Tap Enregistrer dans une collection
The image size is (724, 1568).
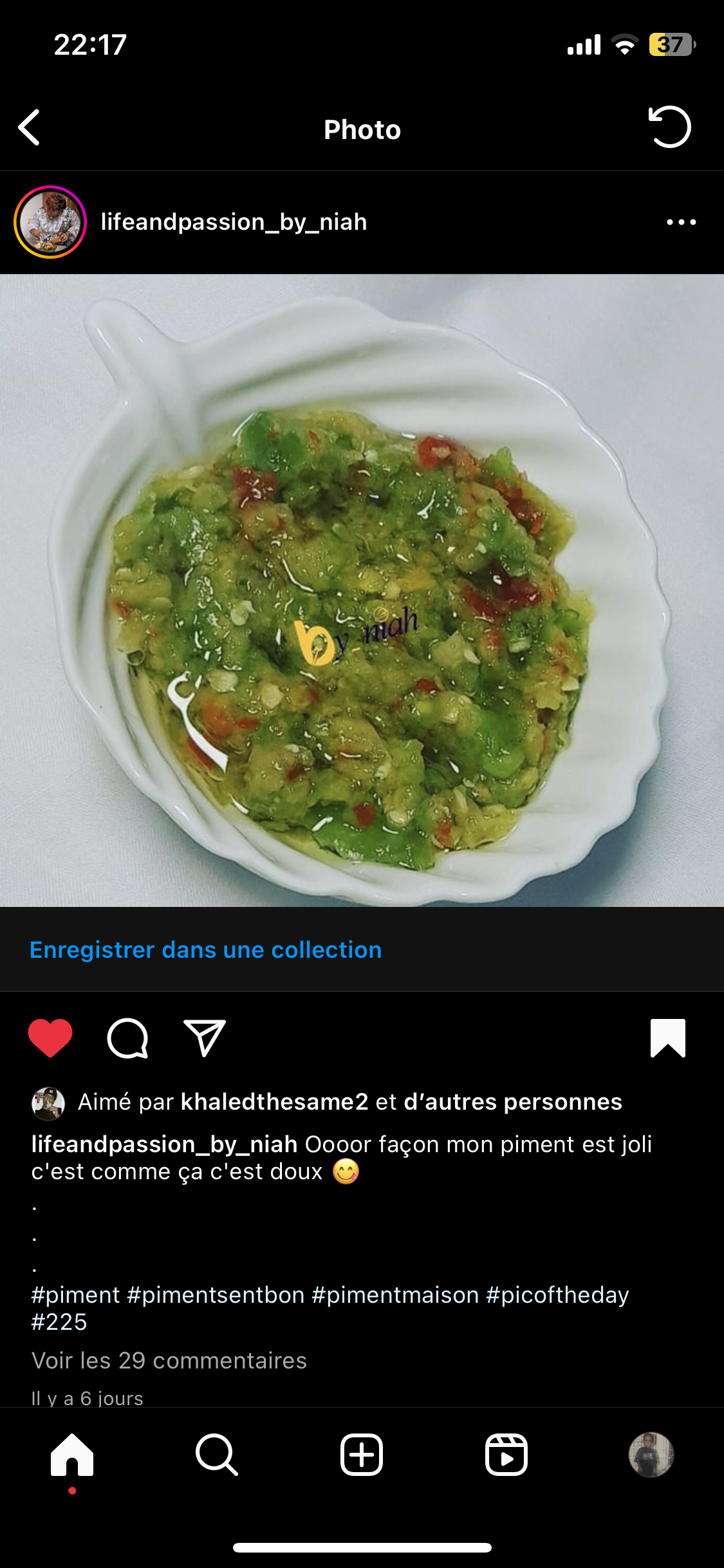(205, 950)
